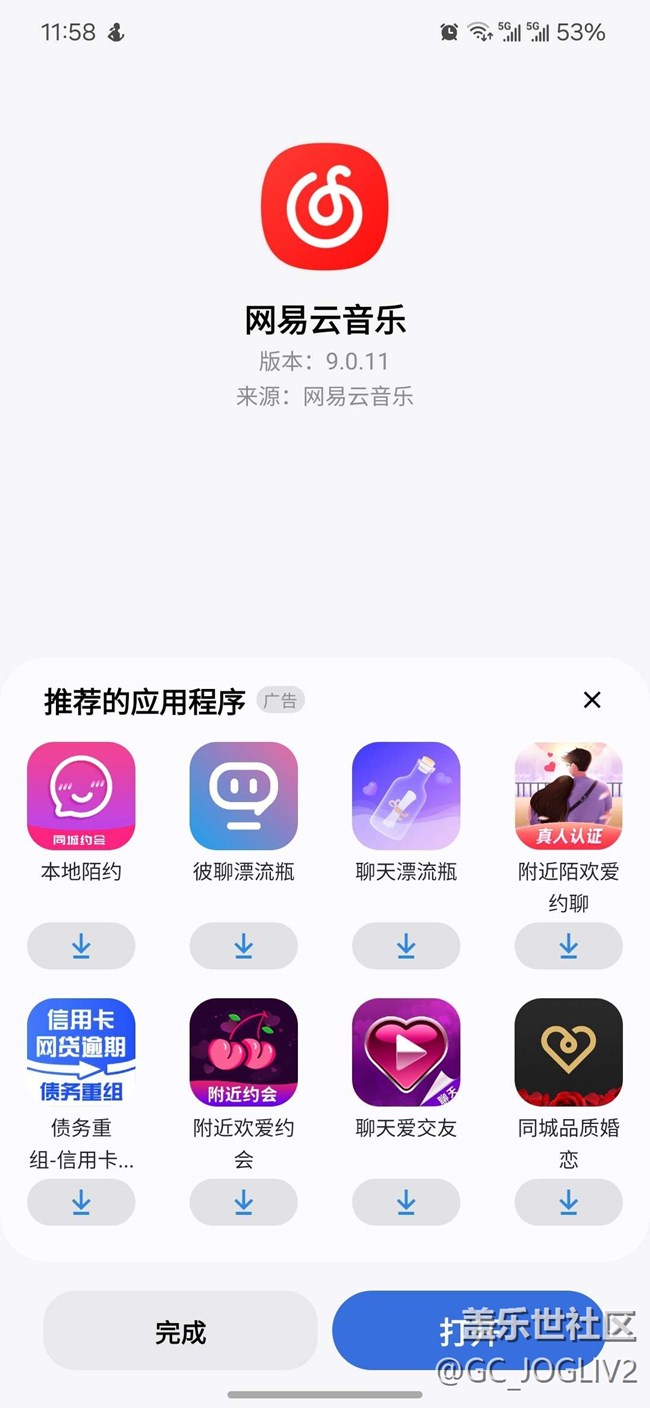Open the 同城品质婚恋 app icon
This screenshot has height=1408, width=650.
(x=568, y=1052)
